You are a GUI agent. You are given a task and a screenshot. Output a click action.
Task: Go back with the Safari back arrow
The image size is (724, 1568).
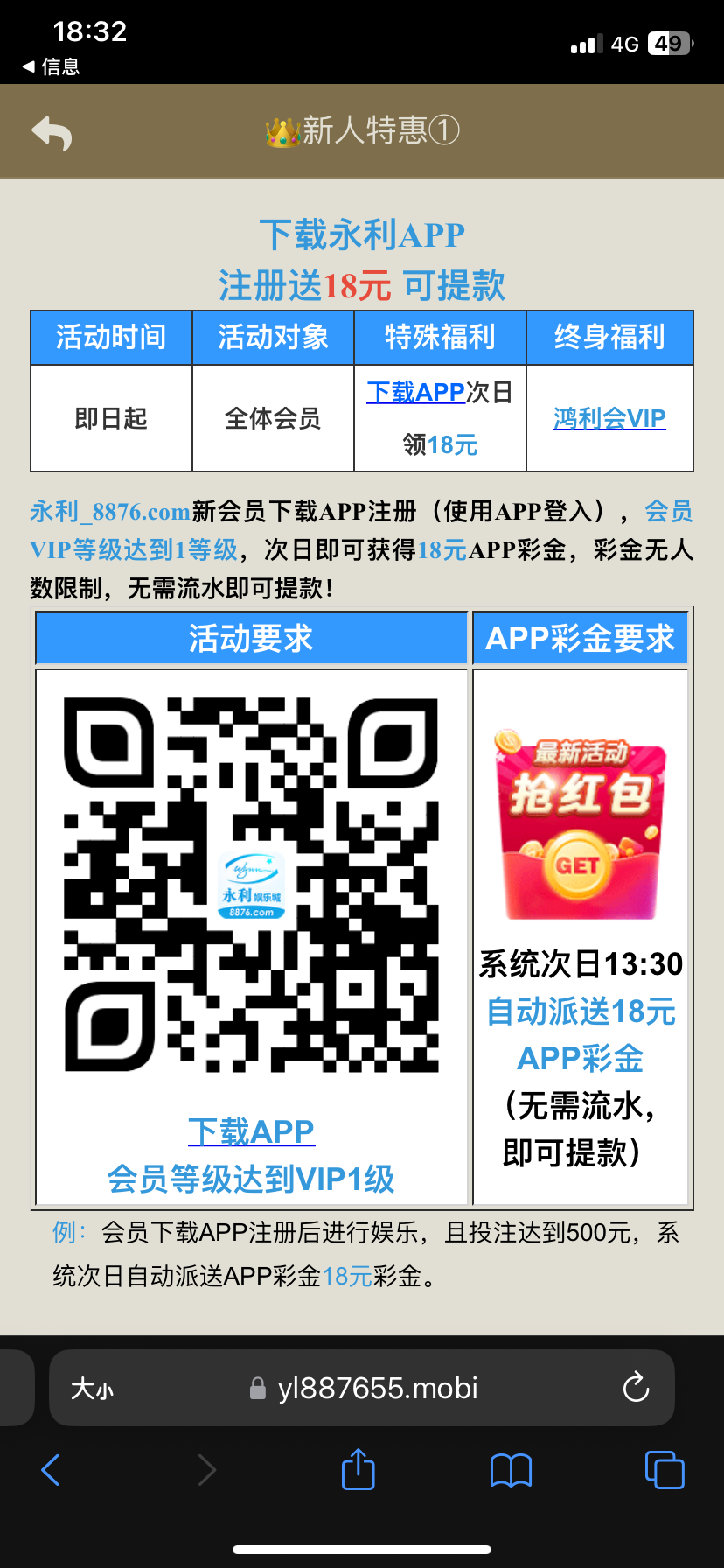click(x=51, y=1470)
